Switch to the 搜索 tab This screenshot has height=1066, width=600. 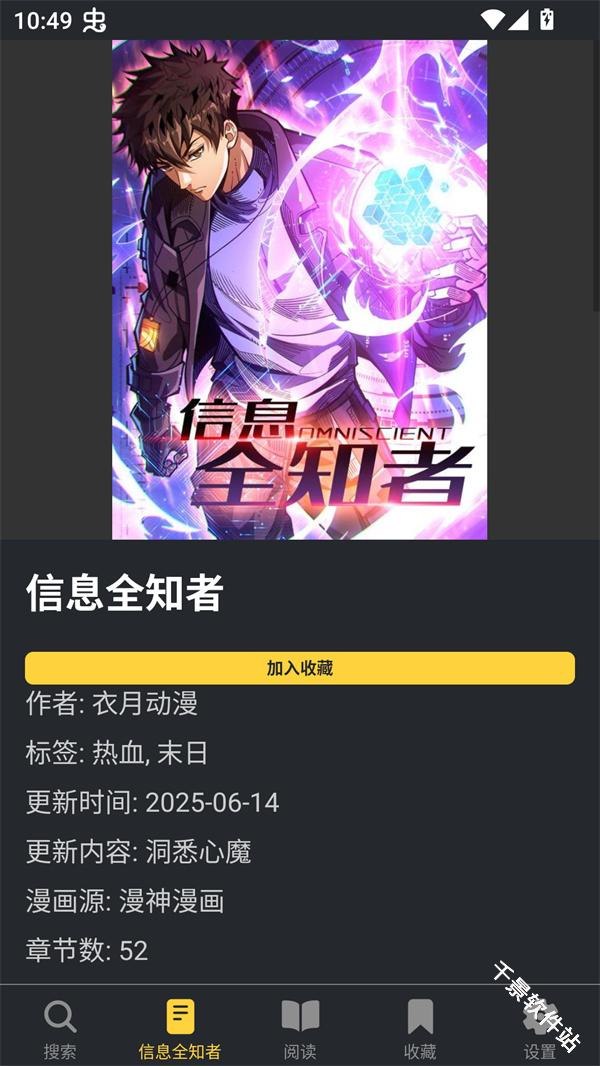coord(60,1028)
